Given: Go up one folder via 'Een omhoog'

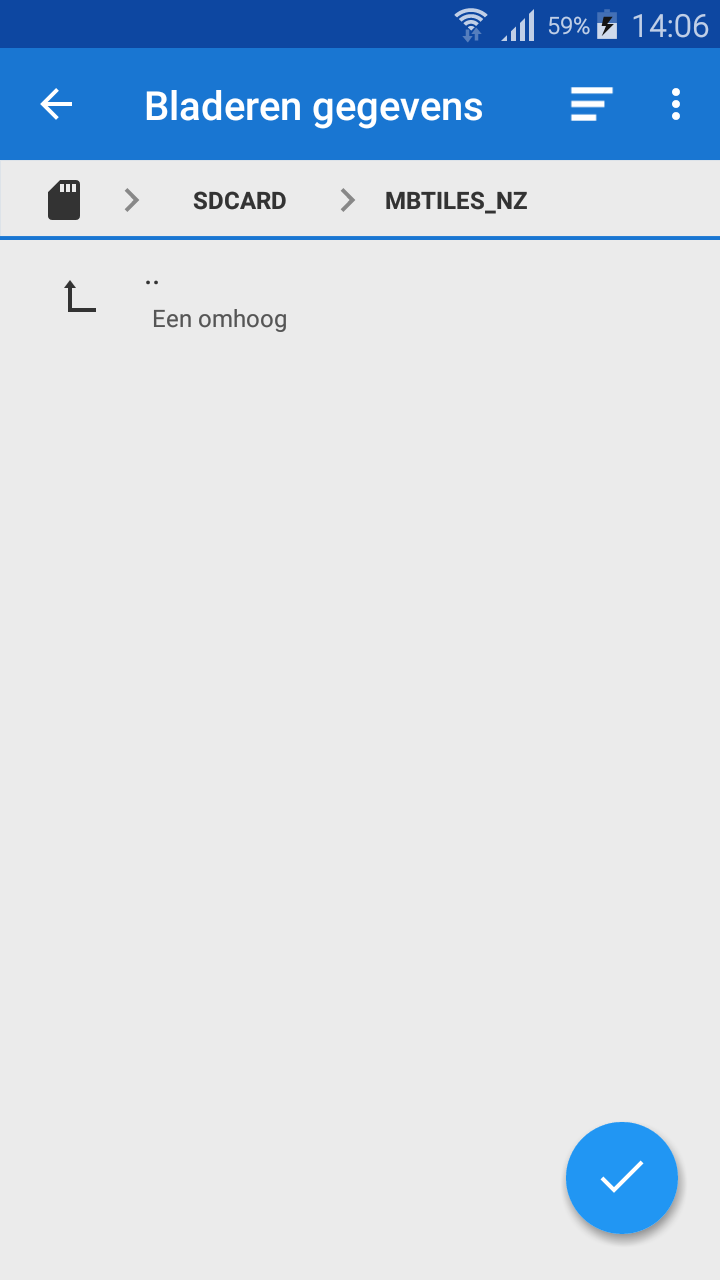Looking at the screenshot, I should (x=218, y=302).
